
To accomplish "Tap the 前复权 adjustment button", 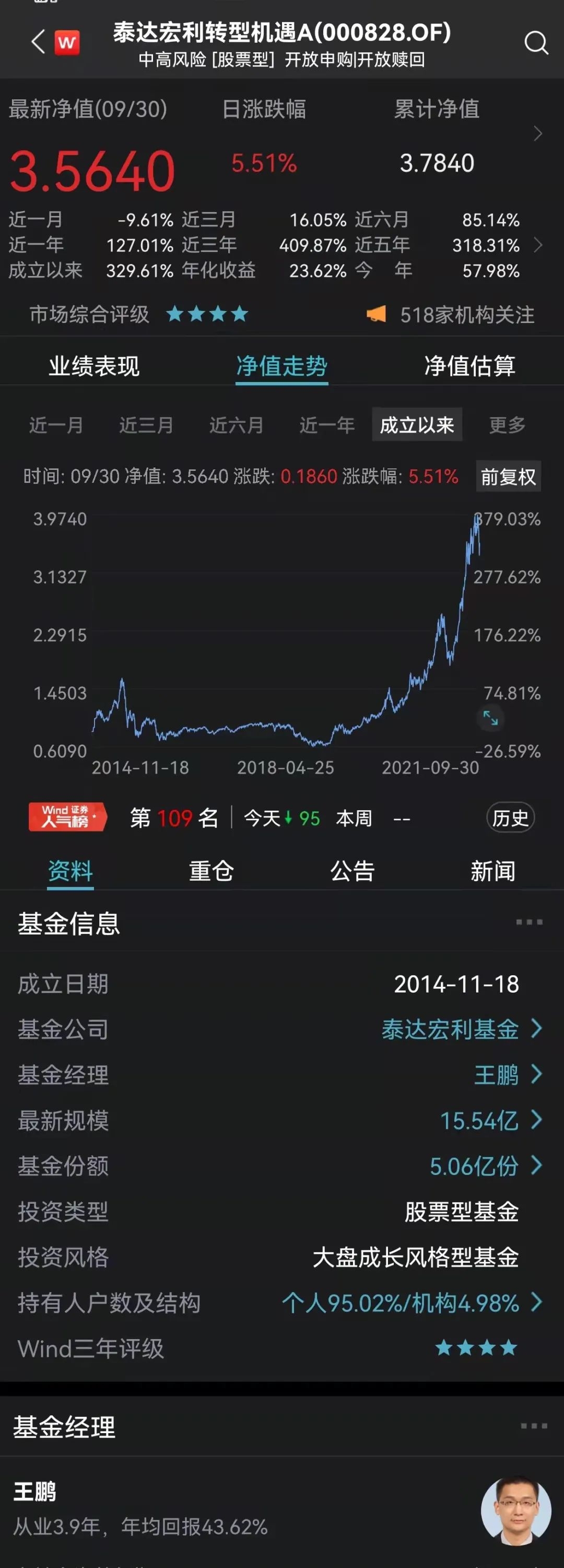I will [508, 477].
